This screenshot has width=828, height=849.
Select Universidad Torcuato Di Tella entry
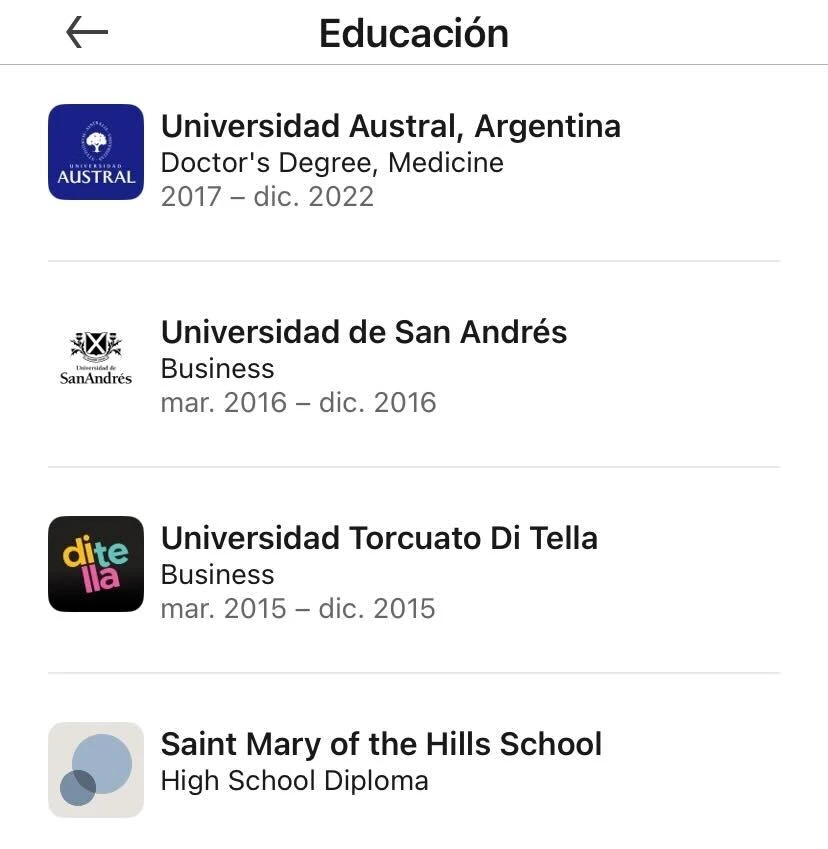tap(379, 538)
